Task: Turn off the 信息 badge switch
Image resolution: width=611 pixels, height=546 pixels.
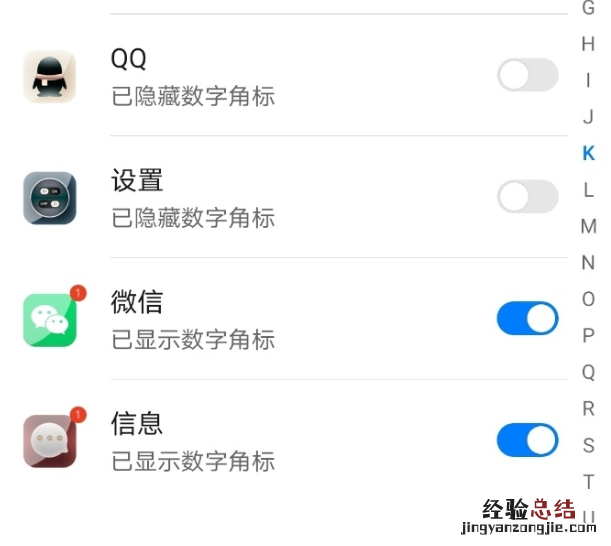Action: point(527,441)
